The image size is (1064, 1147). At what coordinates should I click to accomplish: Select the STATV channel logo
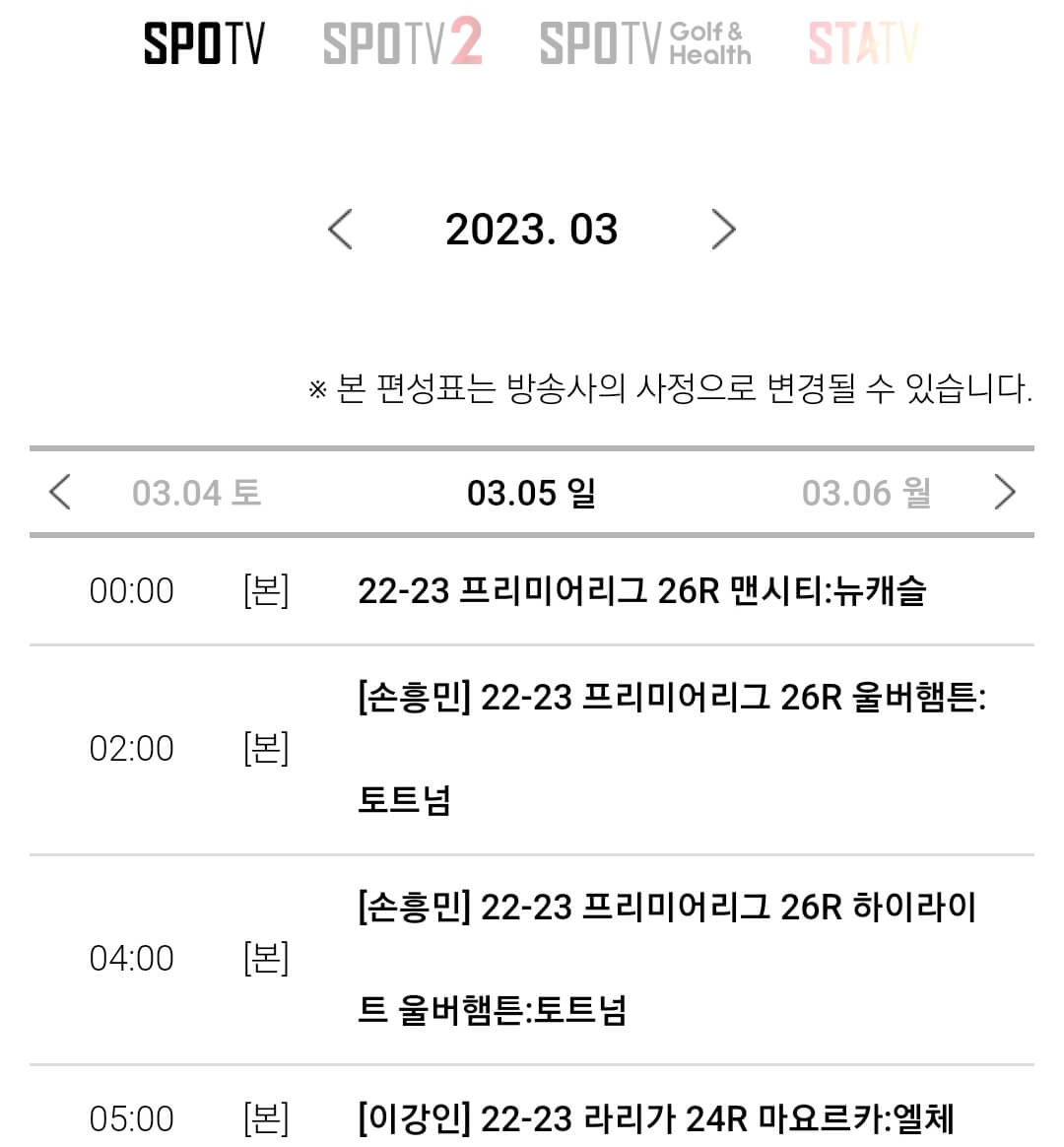pos(861,44)
